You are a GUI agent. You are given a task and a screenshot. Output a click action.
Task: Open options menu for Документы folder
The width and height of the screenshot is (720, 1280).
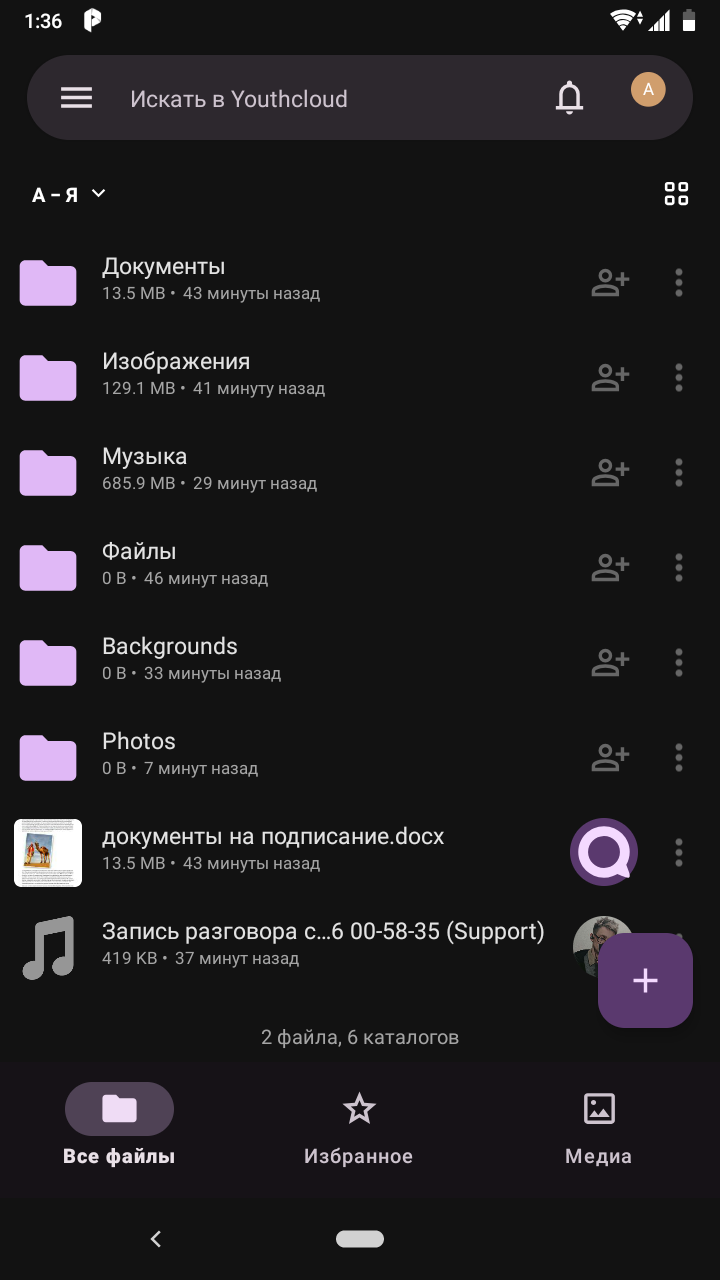pos(678,282)
